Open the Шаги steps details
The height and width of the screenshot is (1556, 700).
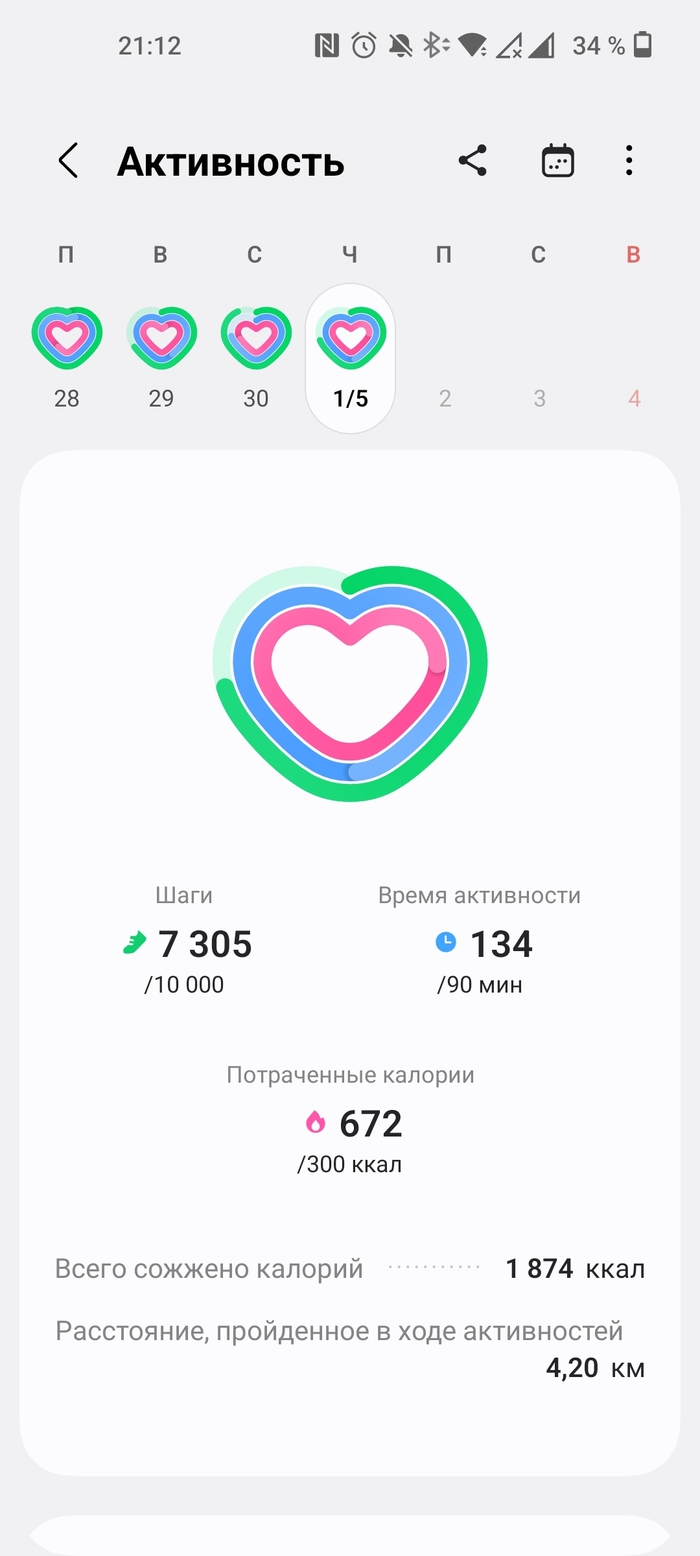(185, 942)
